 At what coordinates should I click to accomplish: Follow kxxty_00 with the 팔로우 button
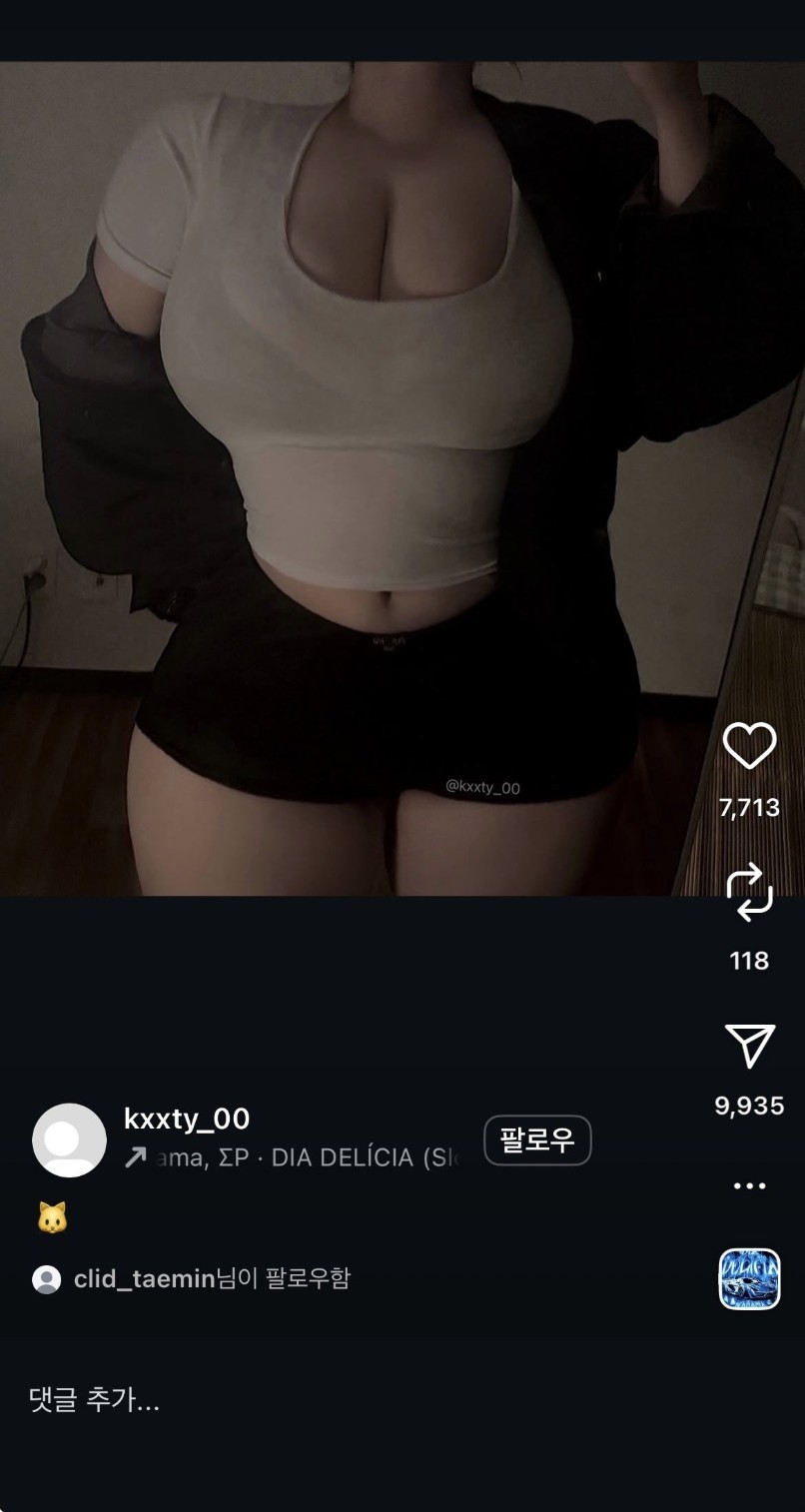point(537,1140)
